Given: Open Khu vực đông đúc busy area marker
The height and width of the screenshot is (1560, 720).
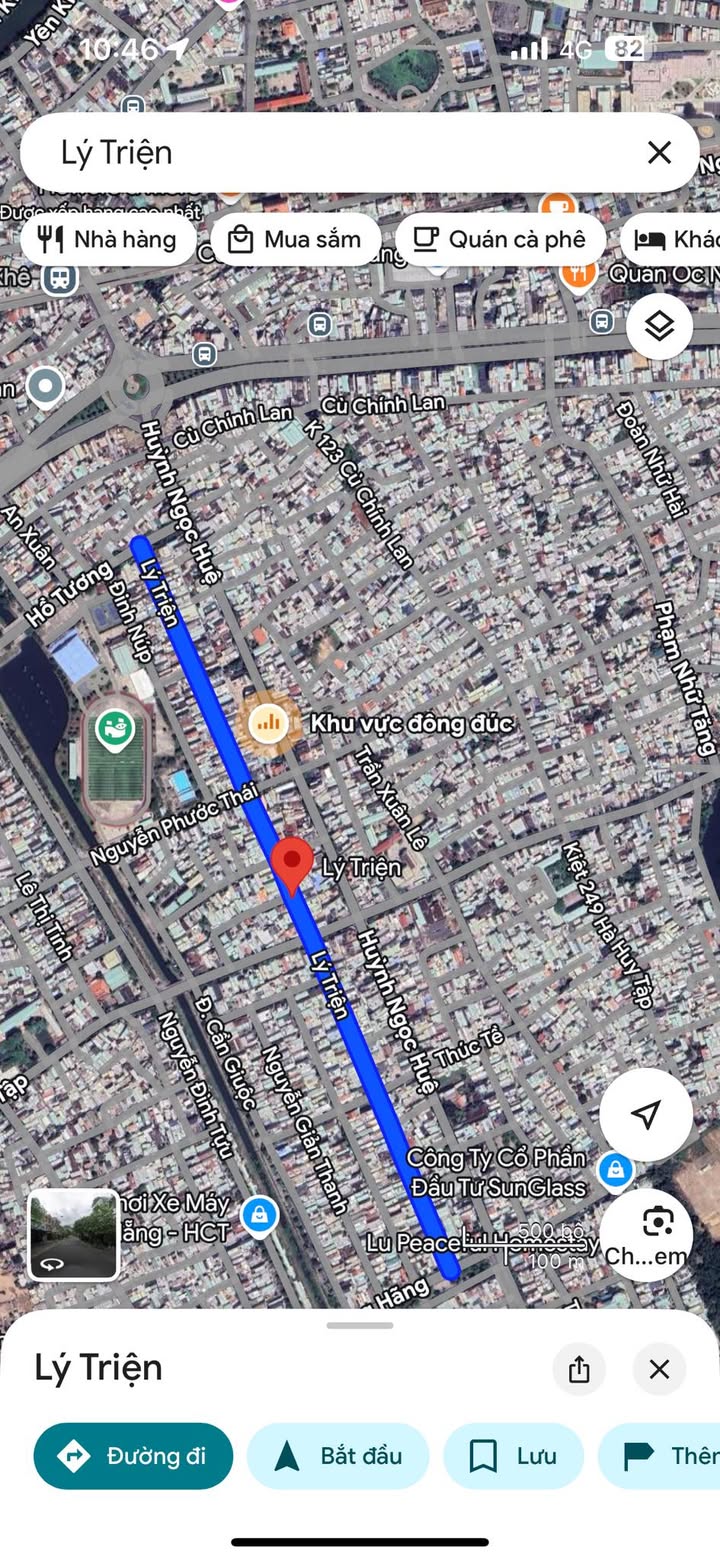Looking at the screenshot, I should pyautogui.click(x=268, y=722).
